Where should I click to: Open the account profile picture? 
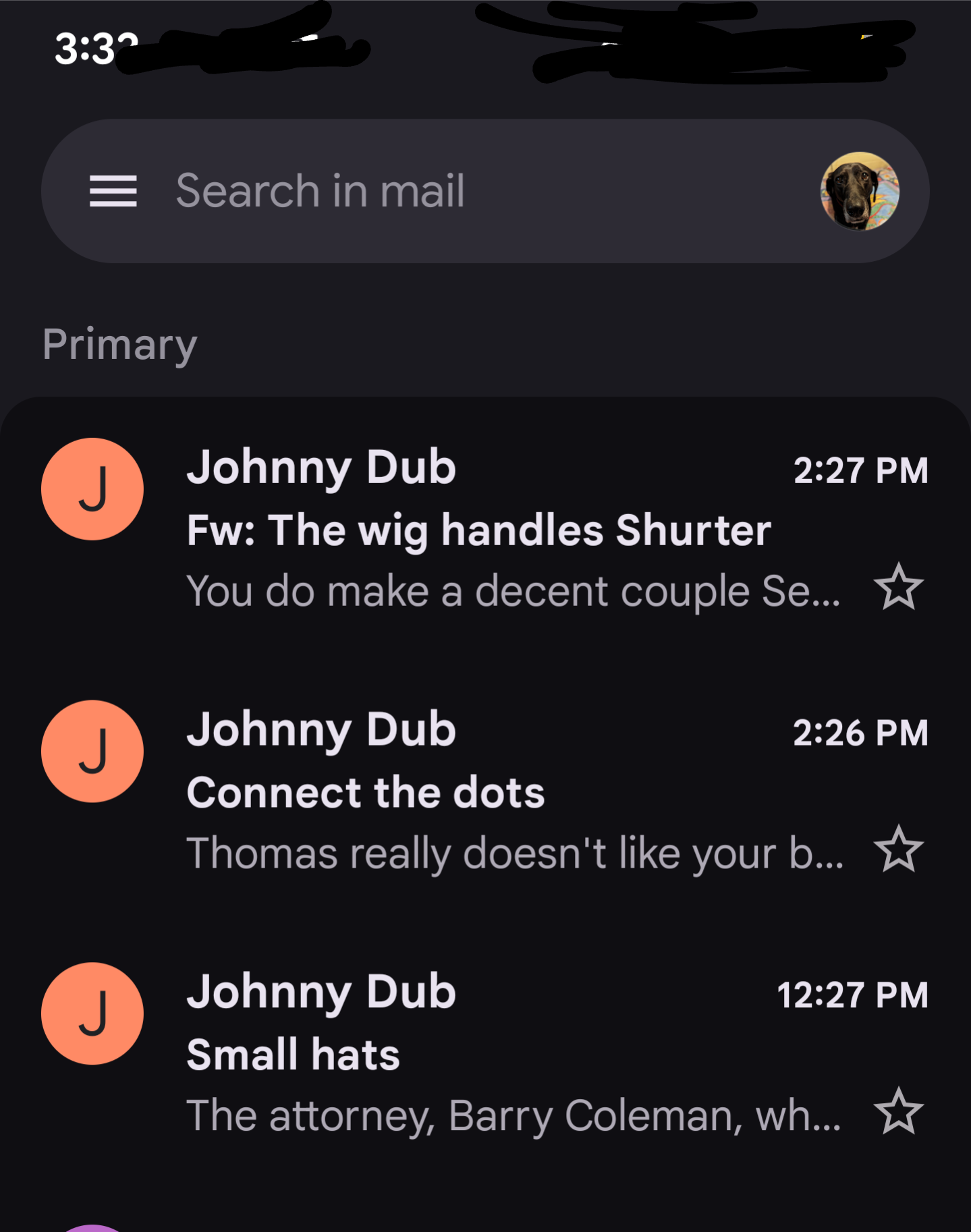[x=859, y=191]
